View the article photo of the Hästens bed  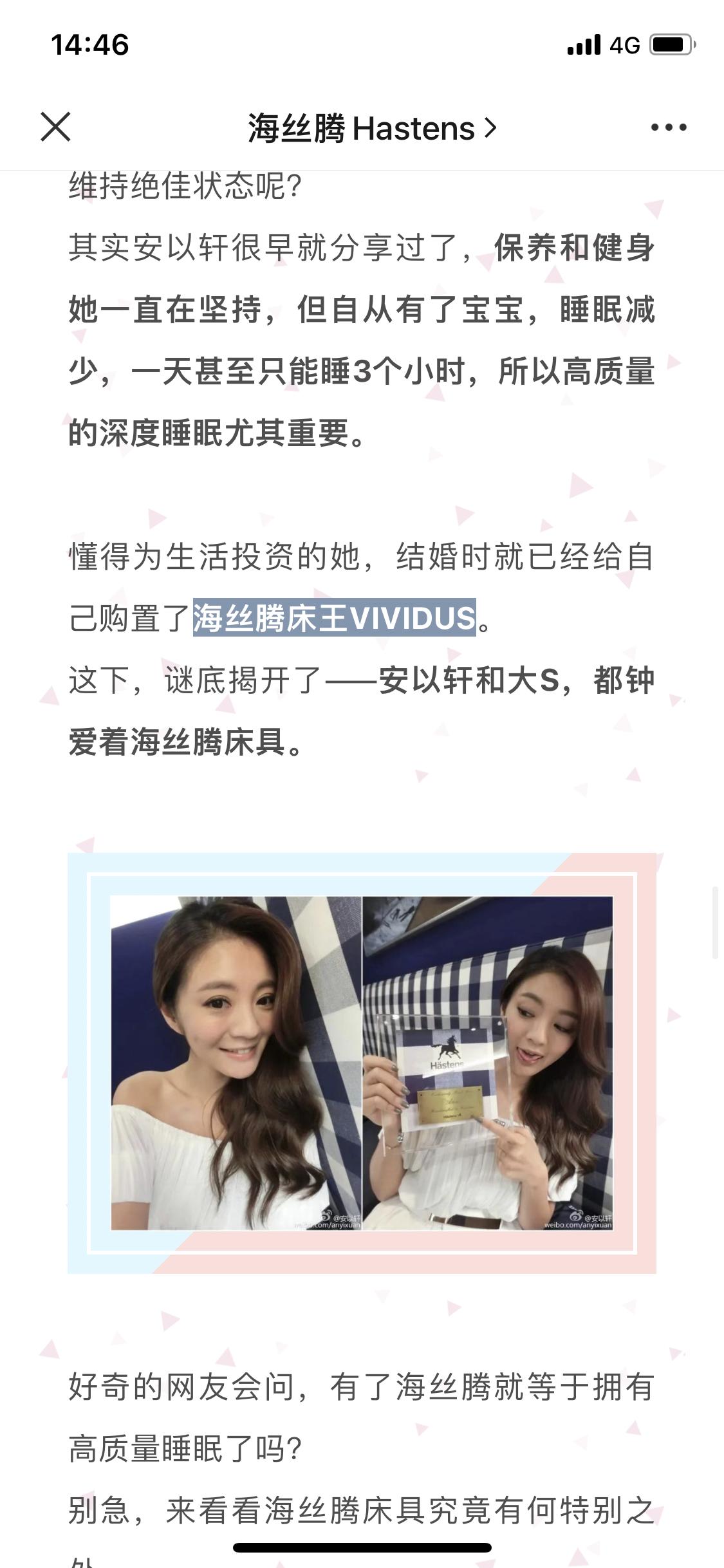pos(362,1063)
